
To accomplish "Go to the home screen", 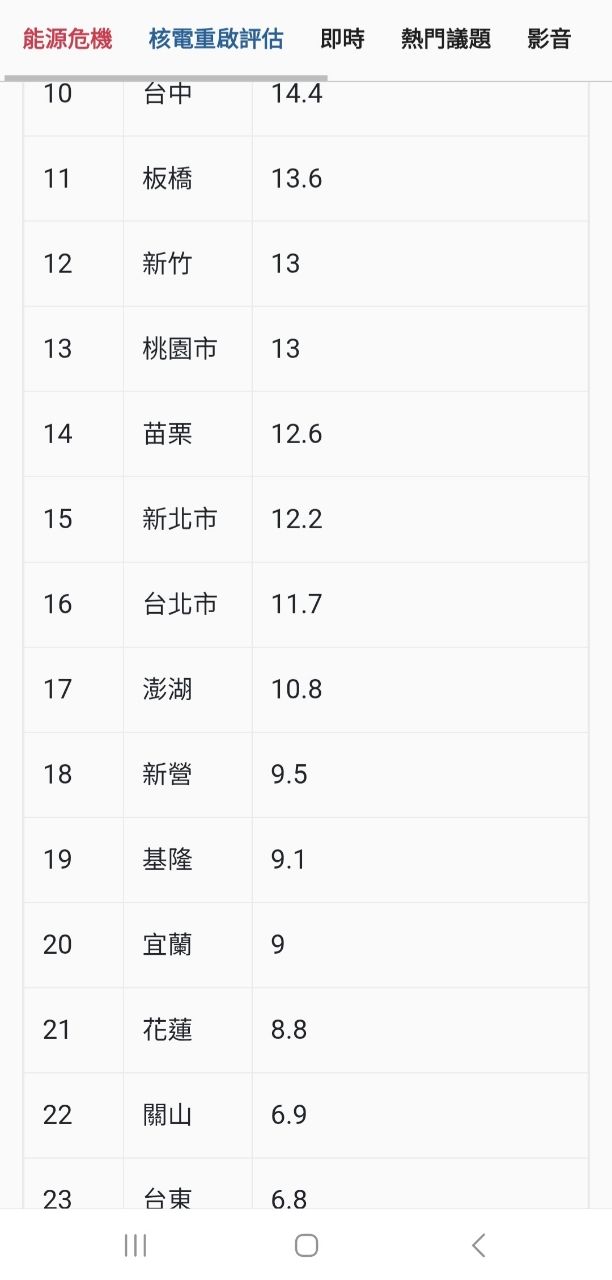I will click(x=306, y=1245).
